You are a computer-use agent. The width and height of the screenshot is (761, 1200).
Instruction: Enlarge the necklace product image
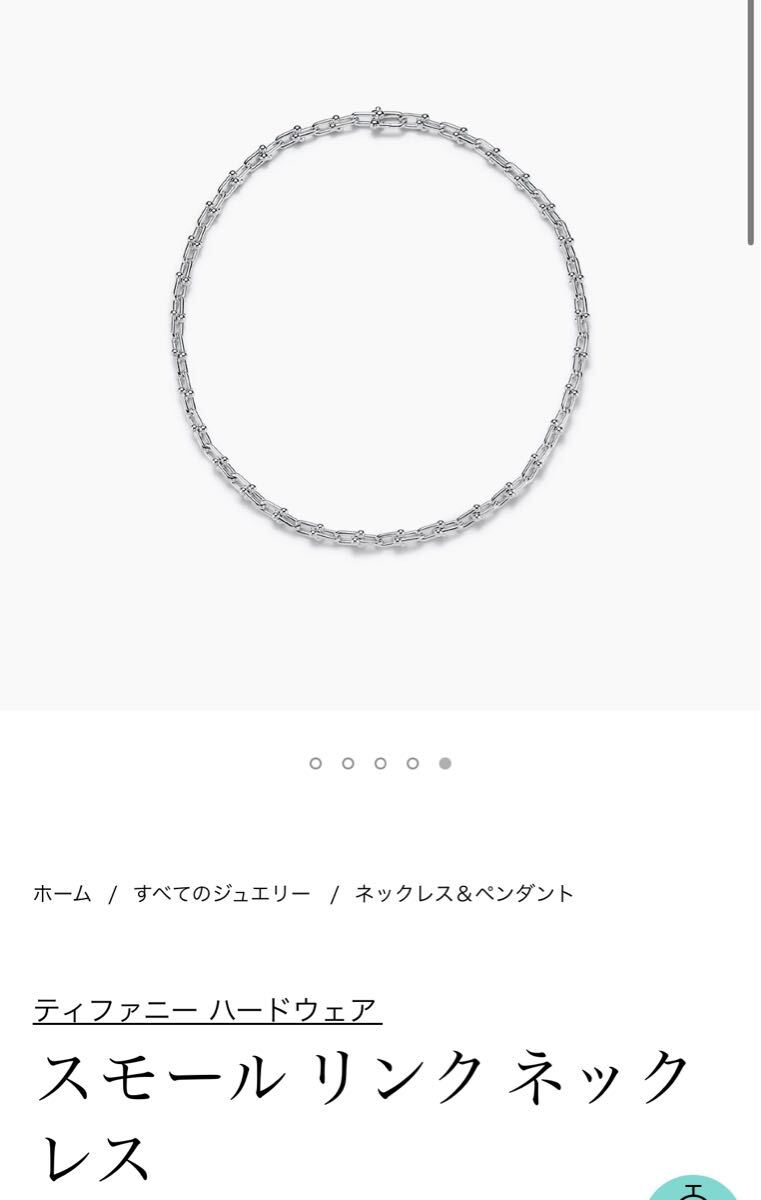[380, 330]
